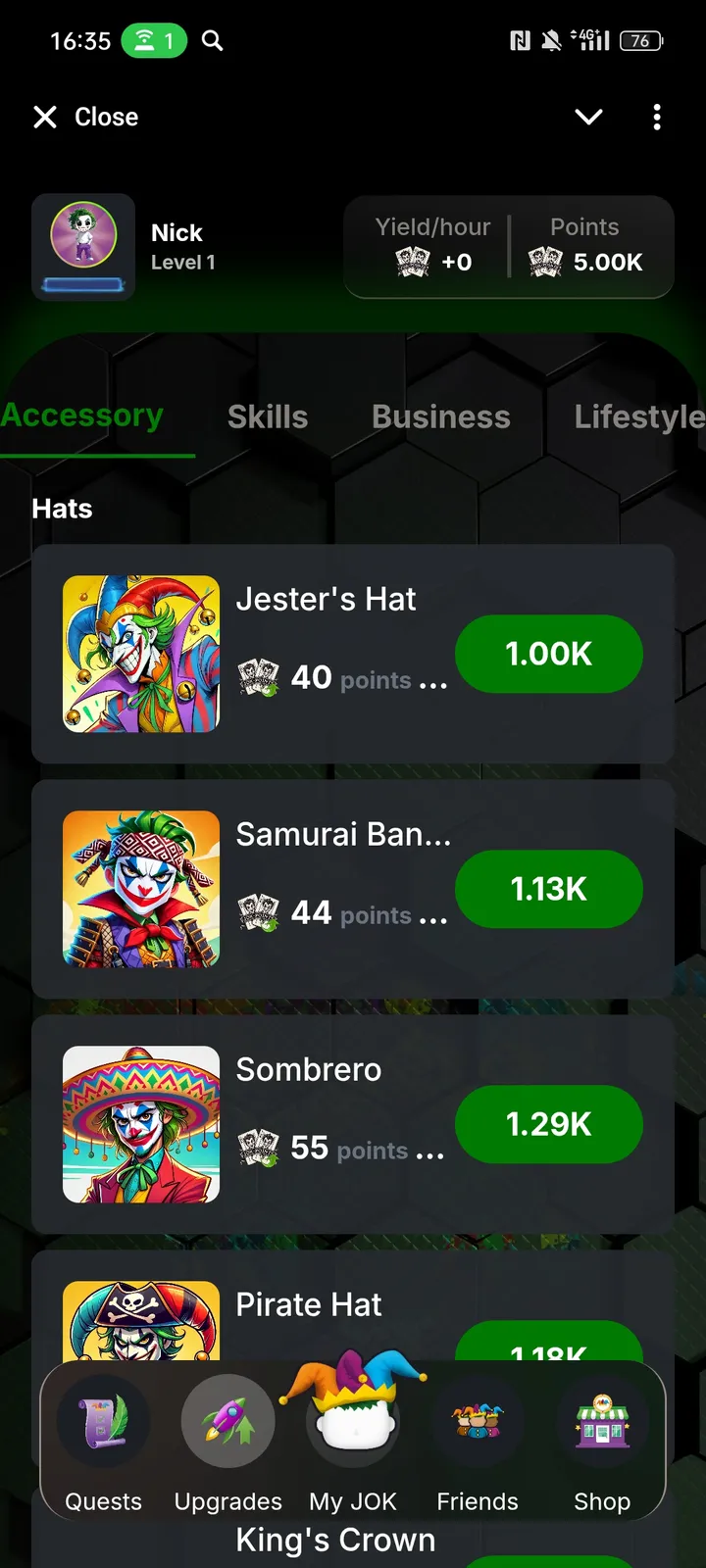Open the Friends icon in bottom navigation
The image size is (706, 1568).
click(478, 1421)
